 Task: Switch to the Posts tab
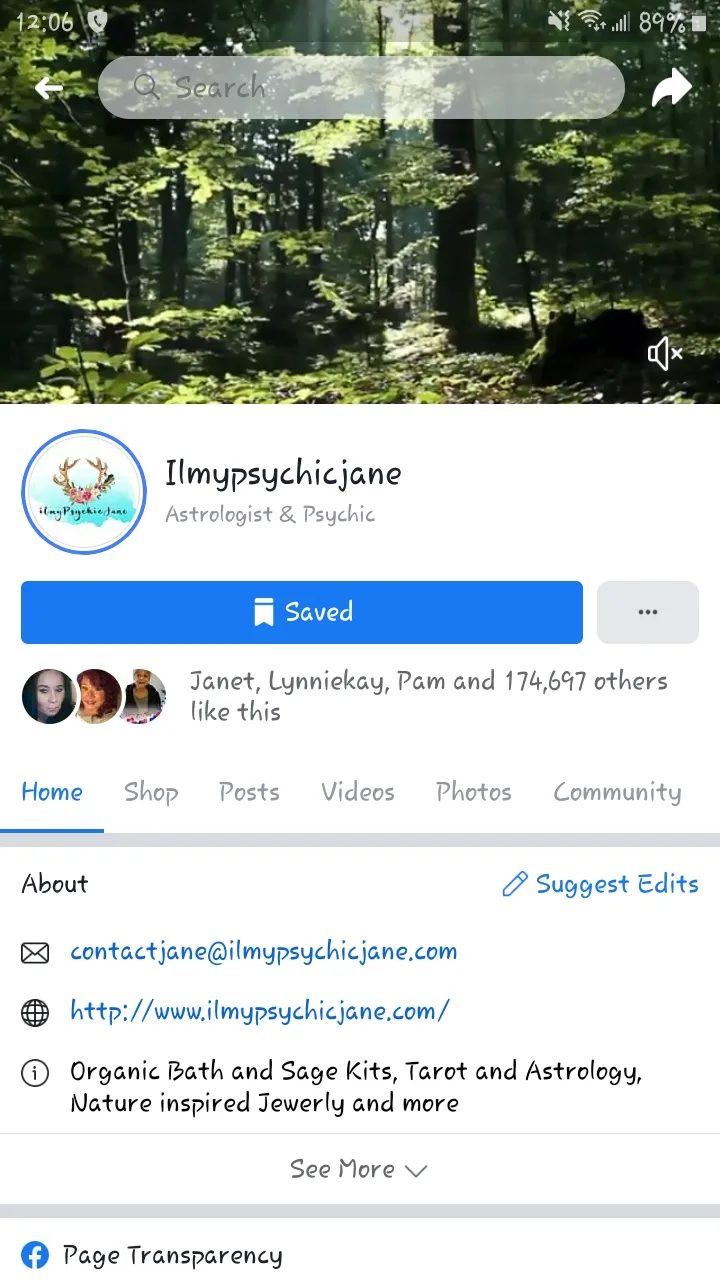click(x=249, y=792)
